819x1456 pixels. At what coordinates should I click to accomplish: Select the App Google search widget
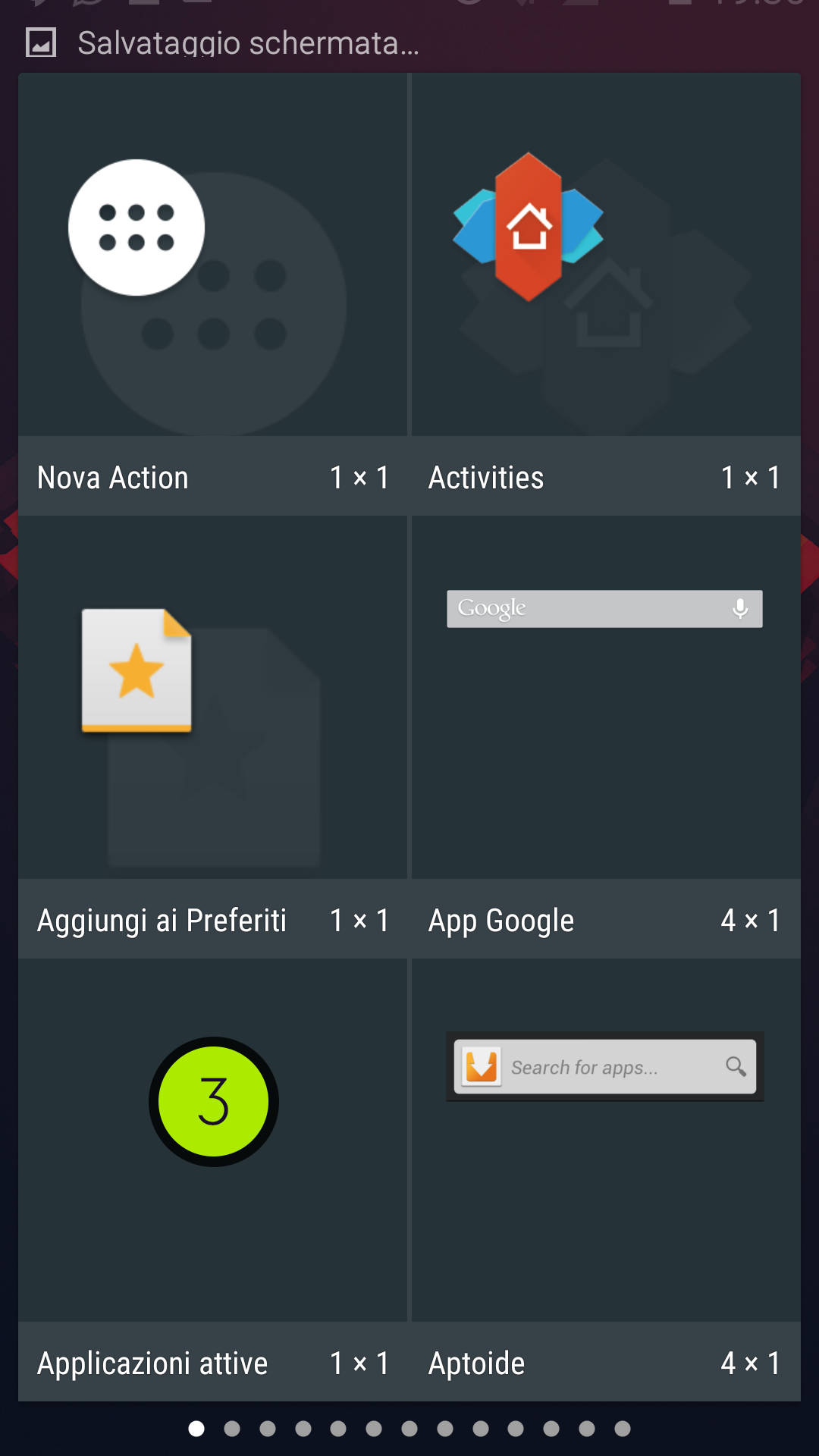[x=606, y=737]
